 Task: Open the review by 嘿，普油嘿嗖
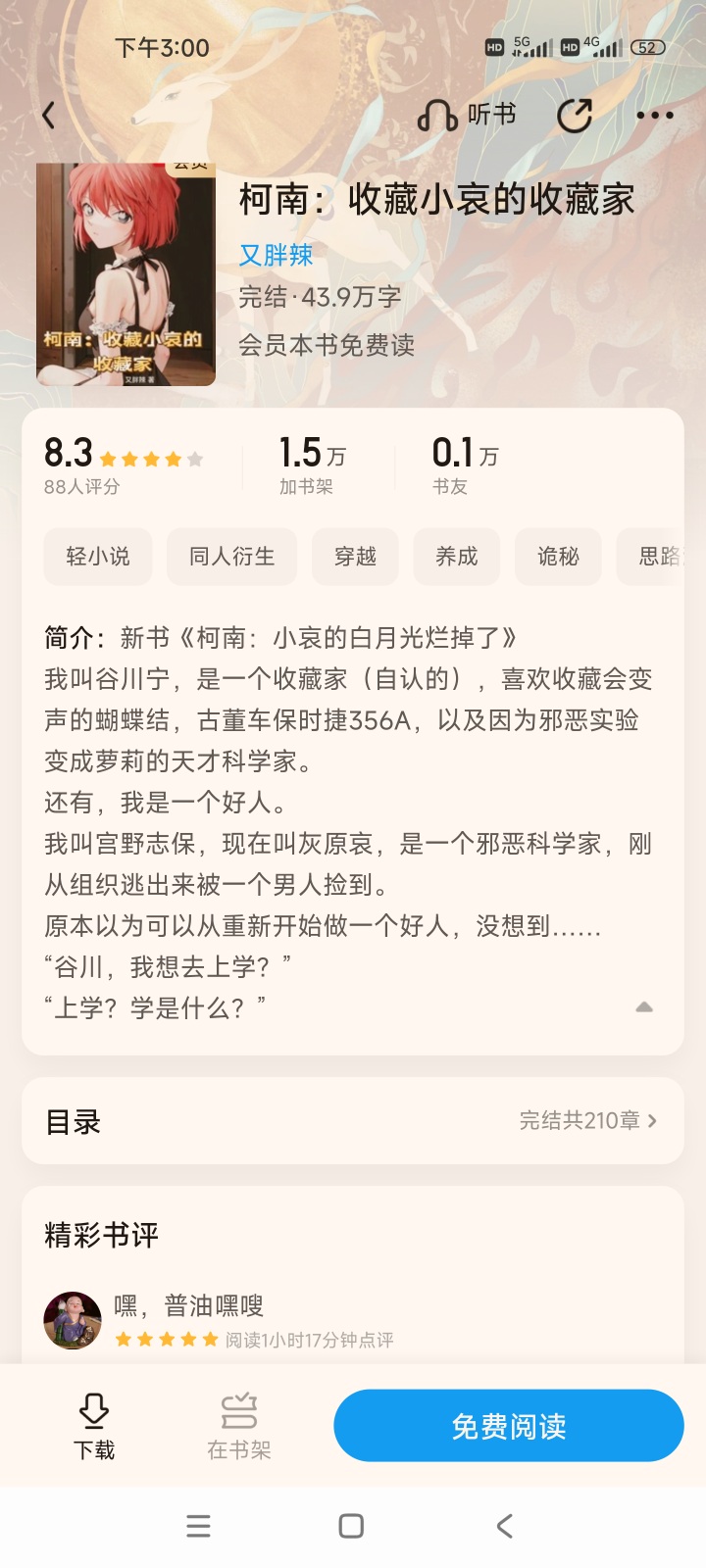click(x=353, y=1321)
